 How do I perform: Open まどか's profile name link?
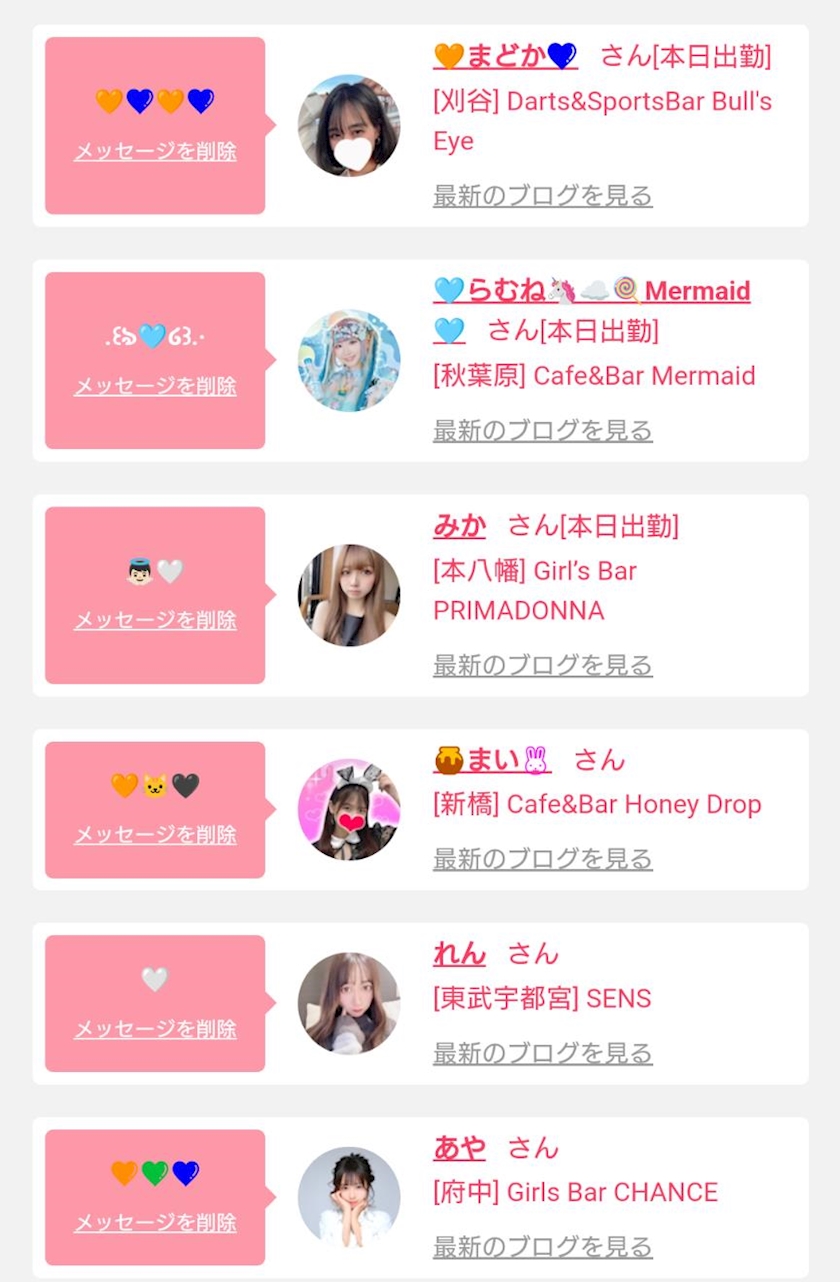click(x=505, y=55)
